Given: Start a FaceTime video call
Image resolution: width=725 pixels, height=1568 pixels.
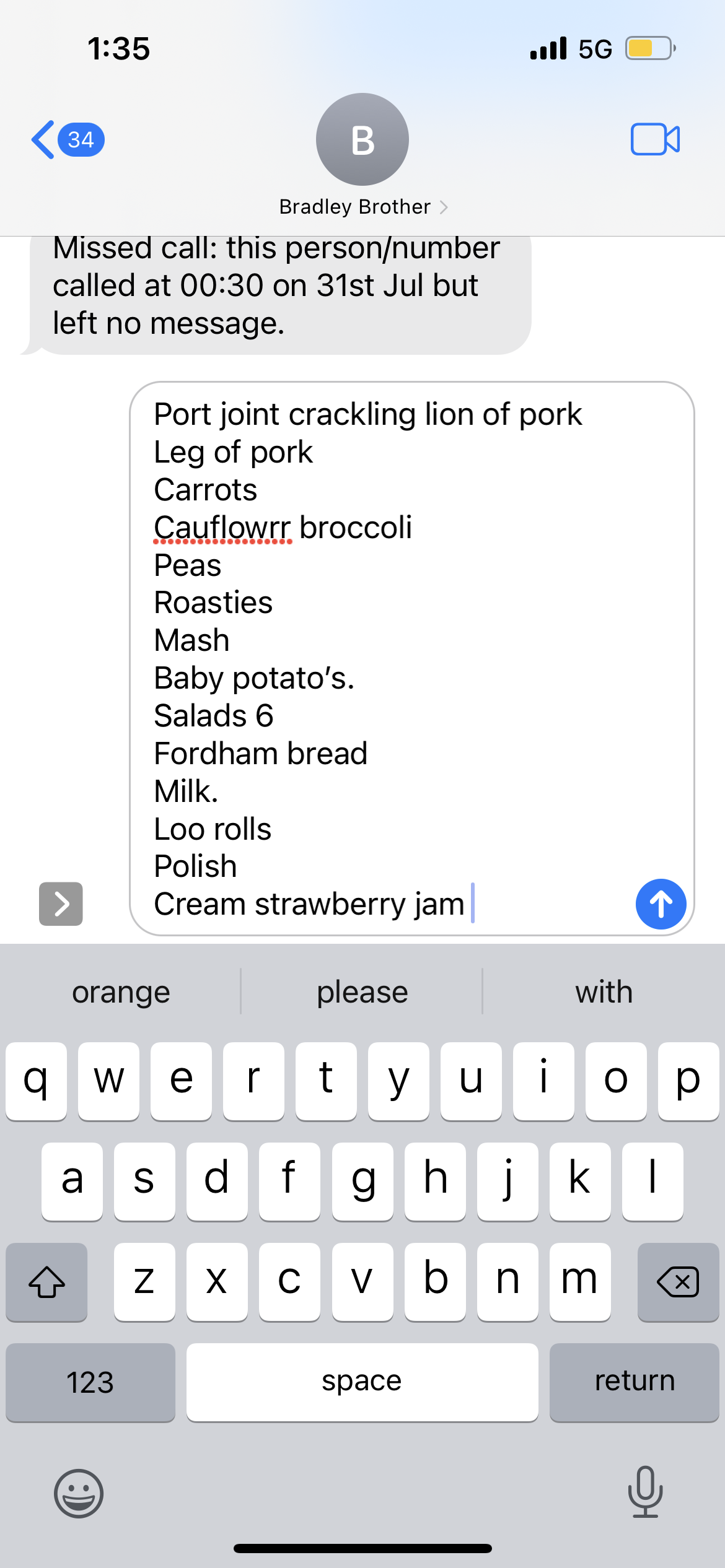Looking at the screenshot, I should pyautogui.click(x=655, y=139).
